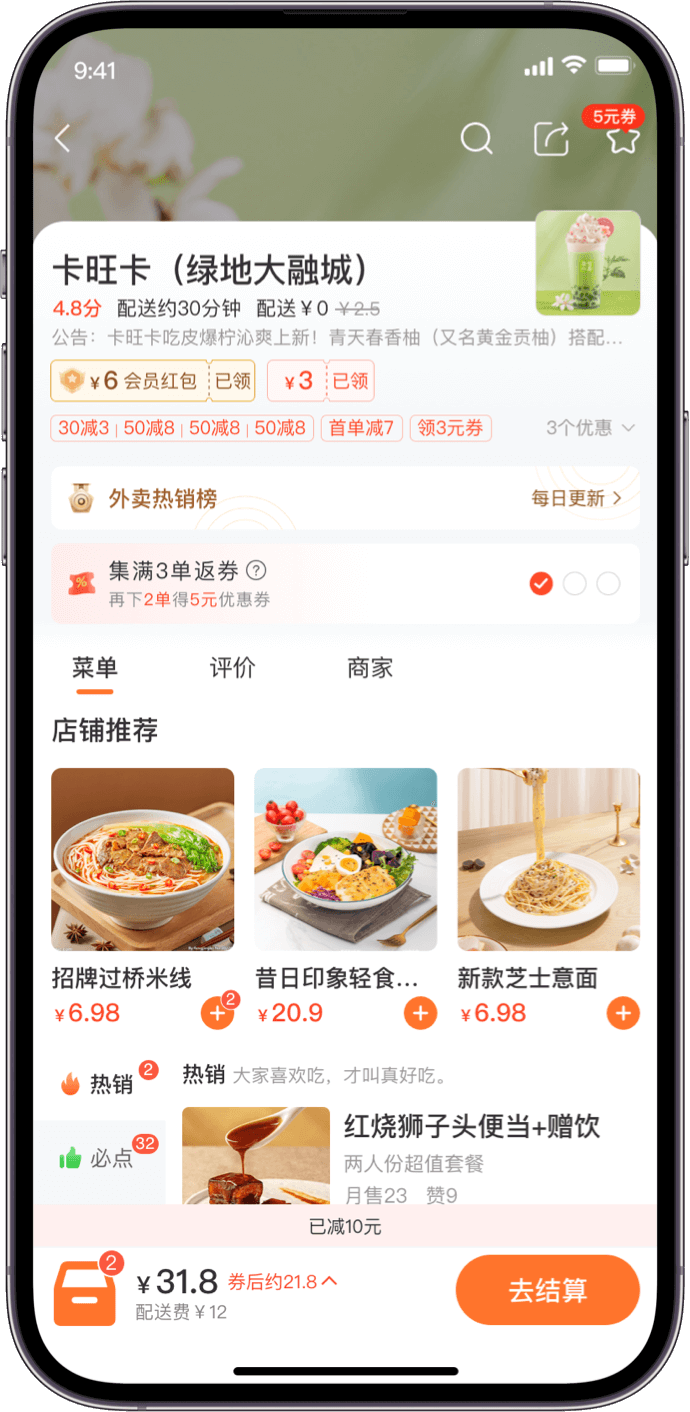Add 招牌过桥米线 to the cart
690x1412 pixels.
(x=217, y=1014)
